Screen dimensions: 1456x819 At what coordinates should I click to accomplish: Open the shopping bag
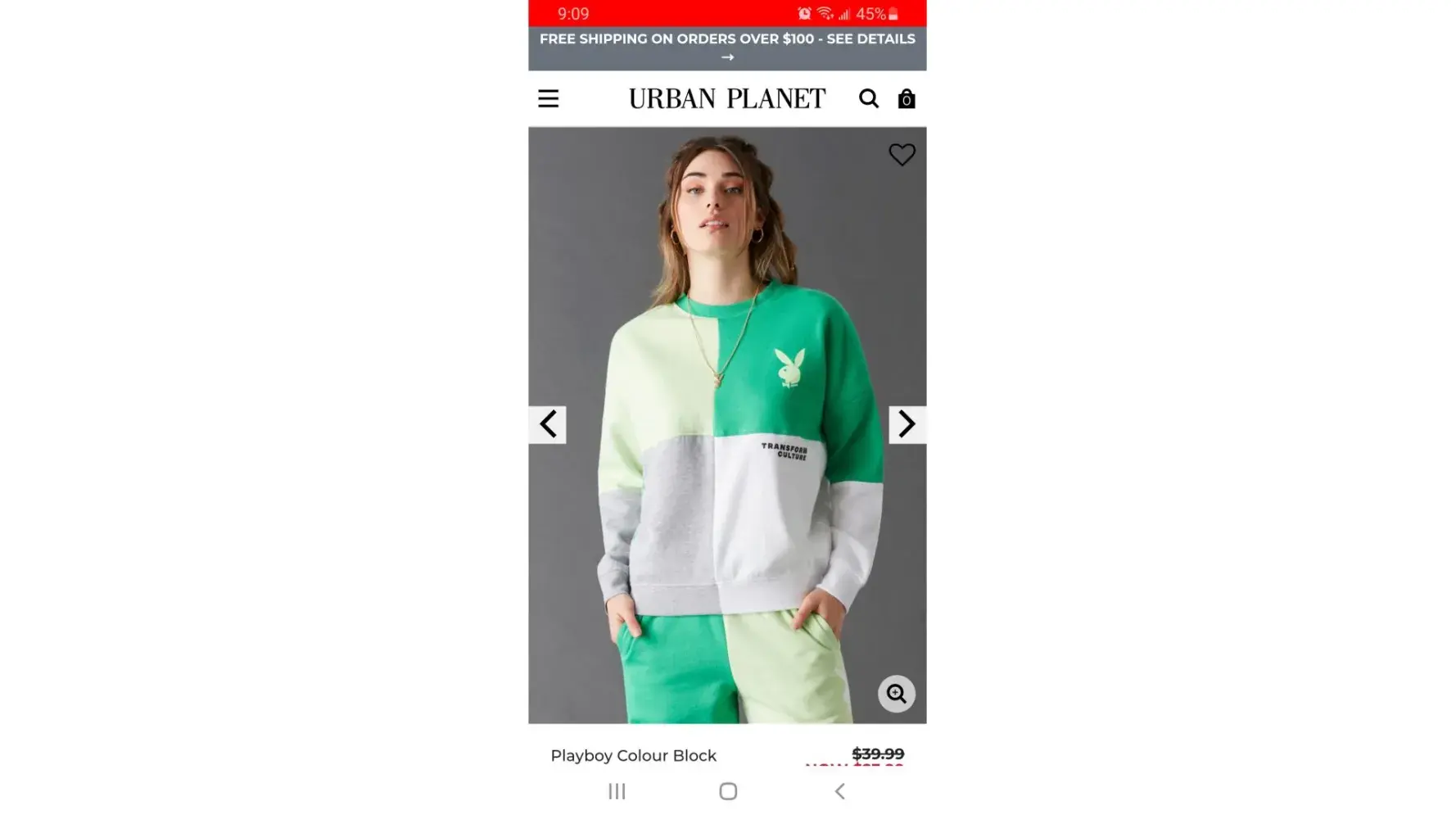click(906, 99)
